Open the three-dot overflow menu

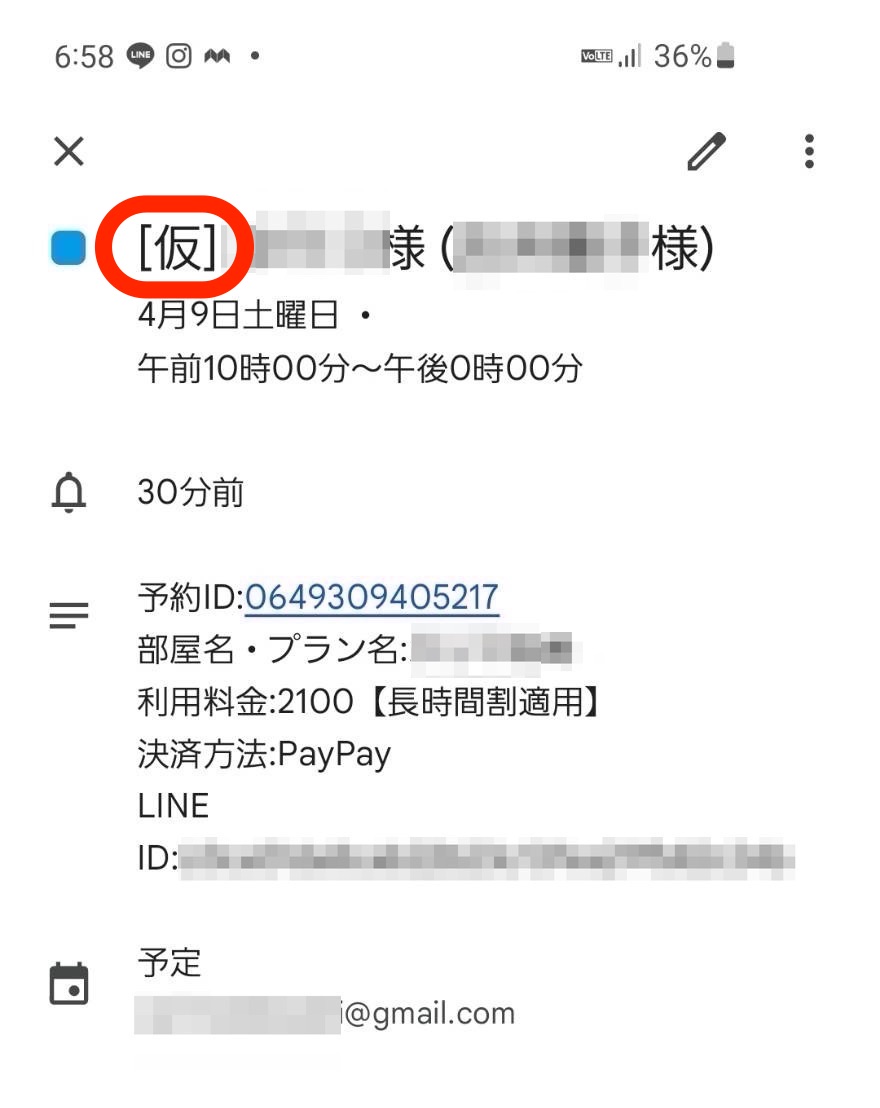809,152
